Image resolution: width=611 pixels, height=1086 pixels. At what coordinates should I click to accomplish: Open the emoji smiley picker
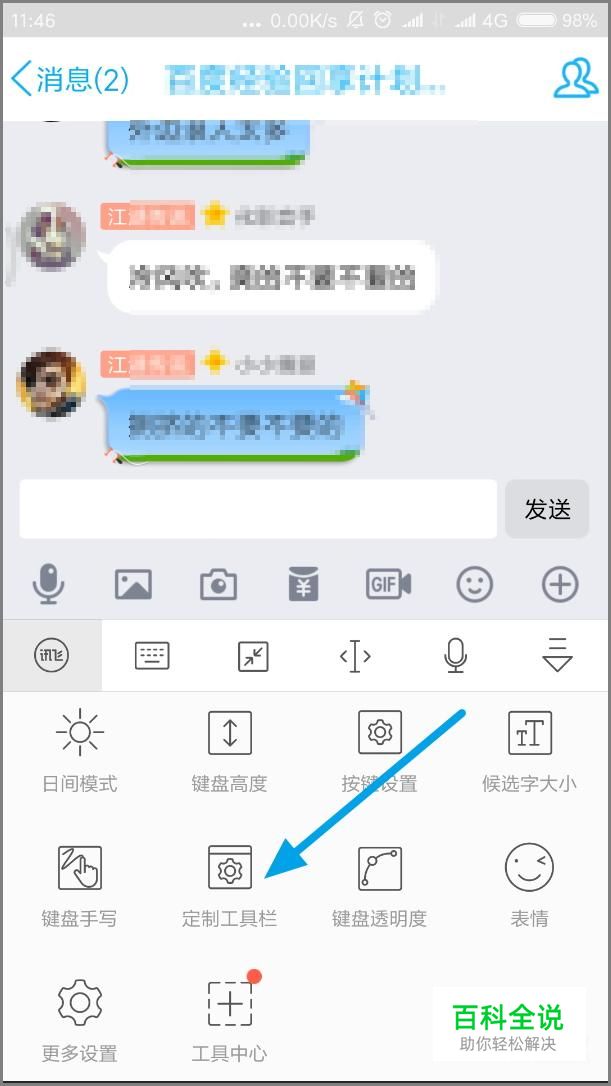click(474, 584)
